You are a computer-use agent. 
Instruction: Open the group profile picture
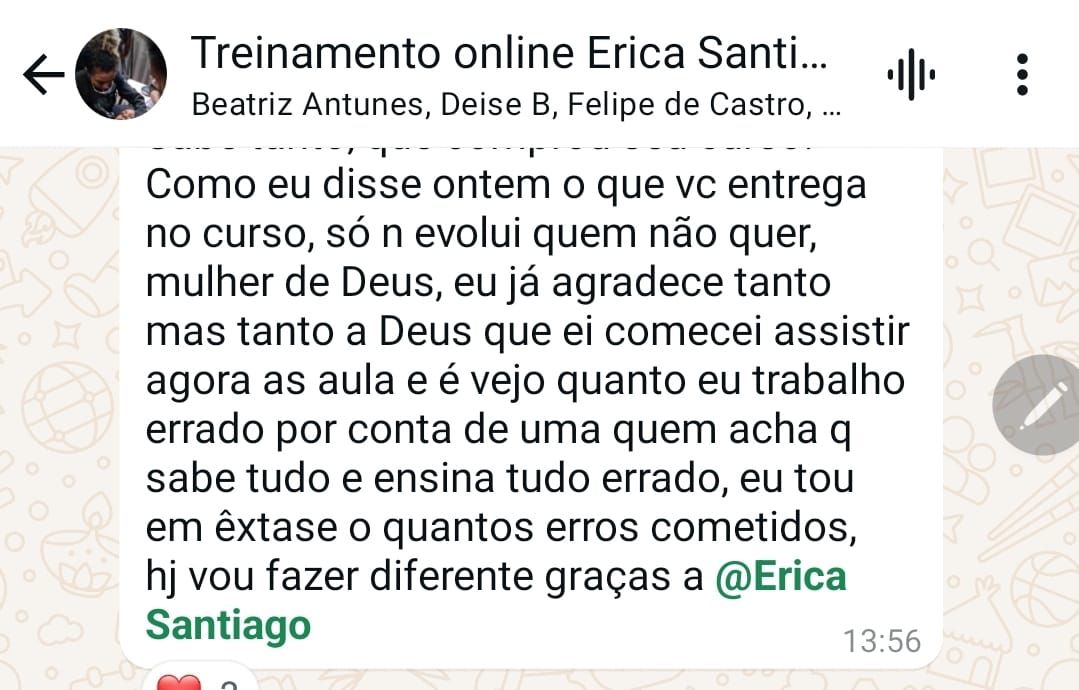tap(121, 74)
